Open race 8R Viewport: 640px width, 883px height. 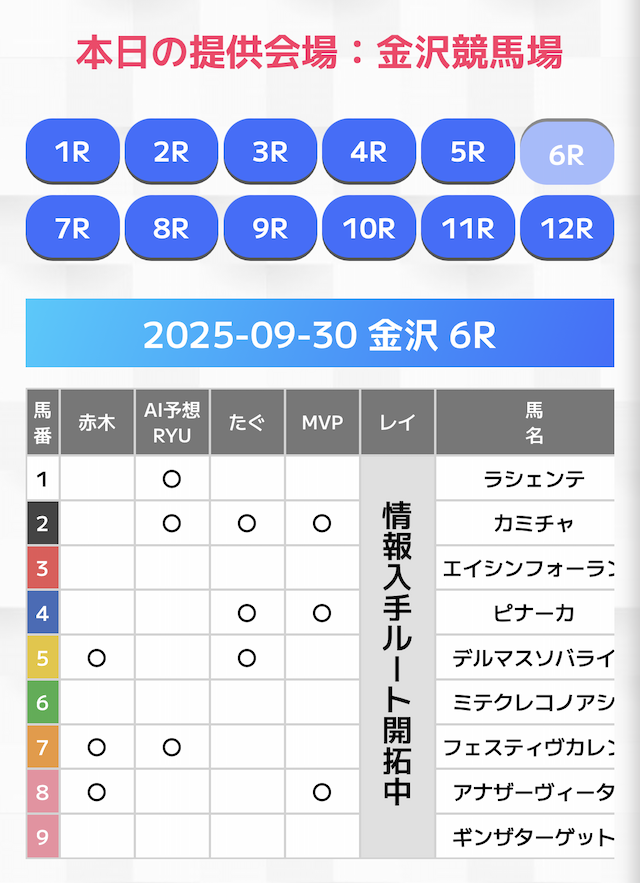171,228
